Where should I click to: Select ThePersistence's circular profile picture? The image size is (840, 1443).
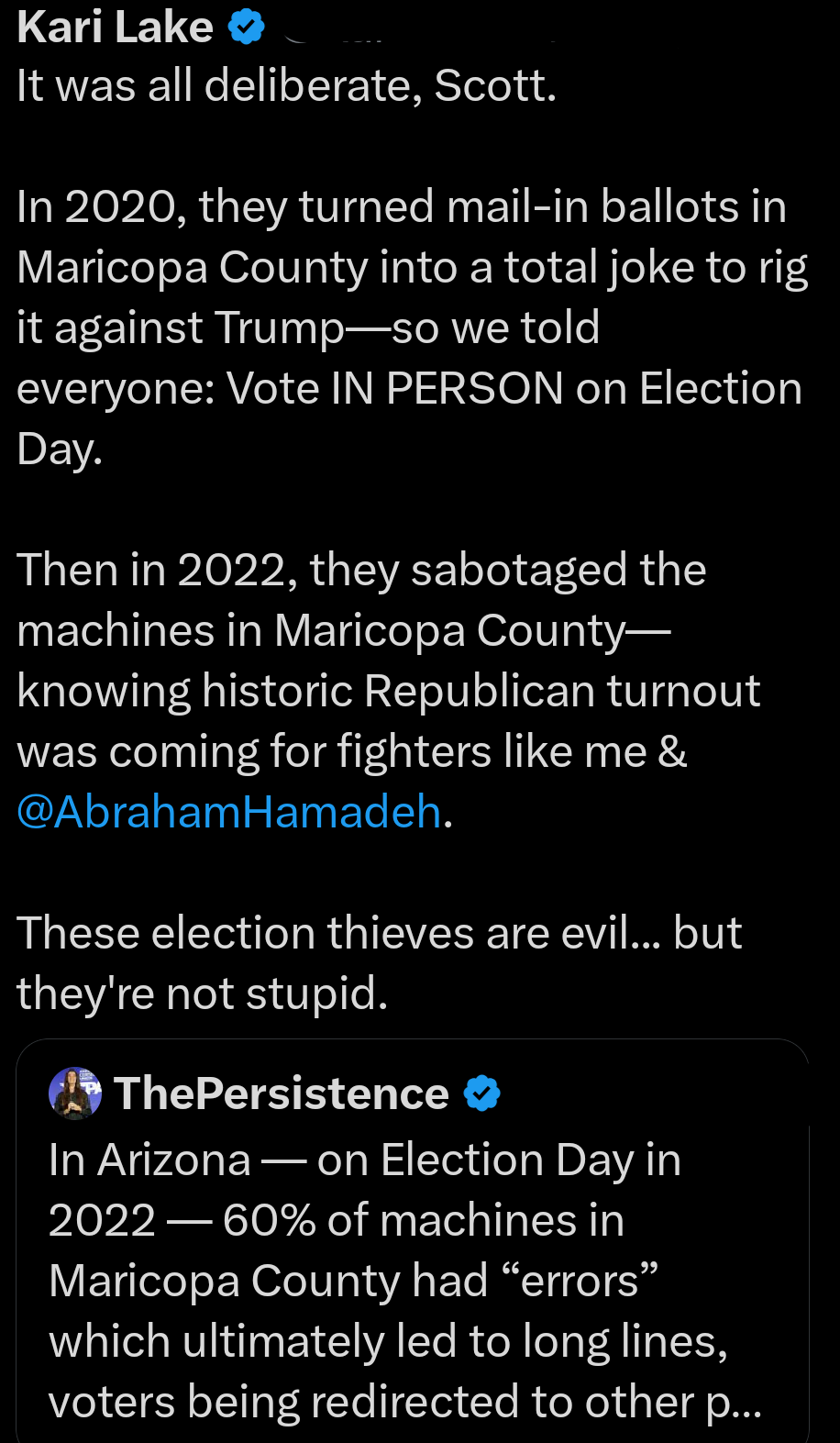(74, 1093)
